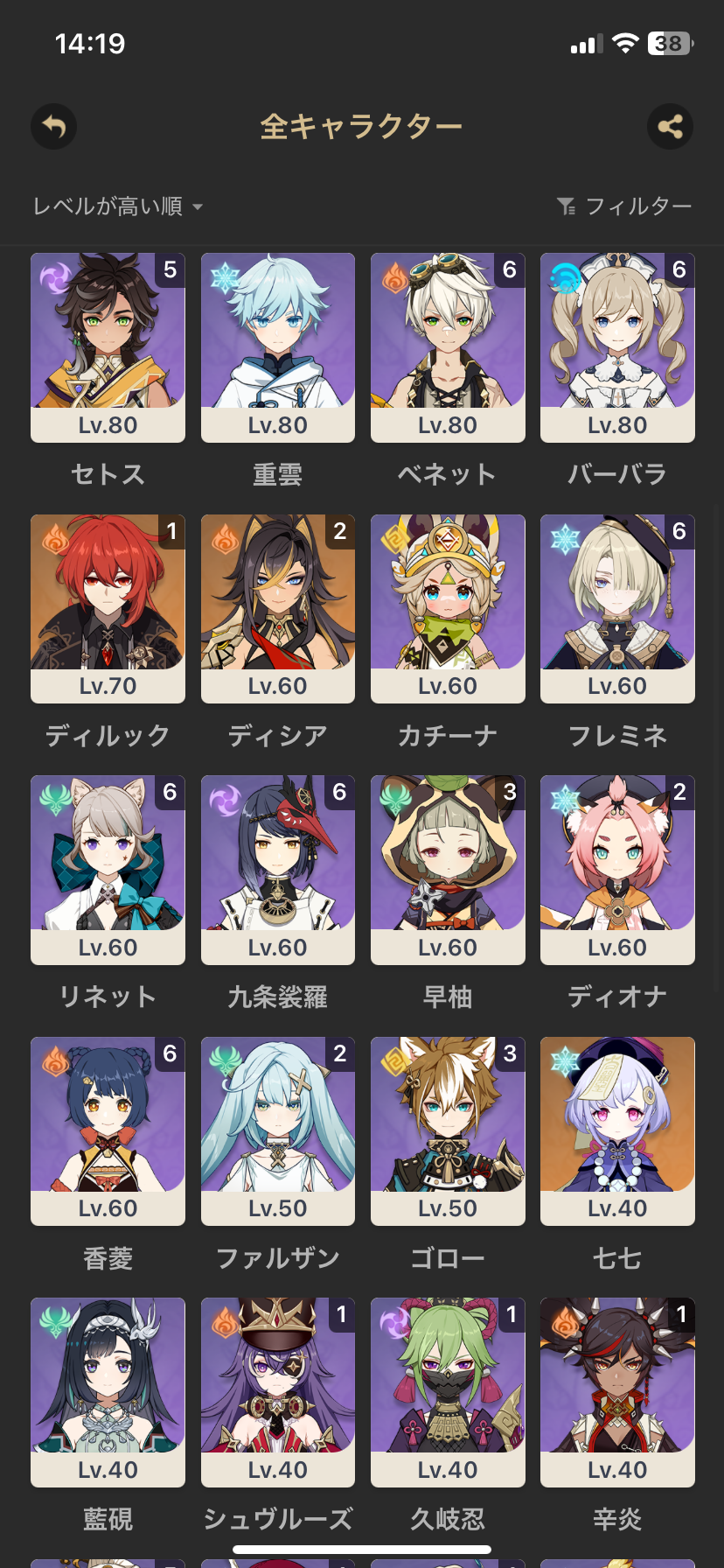Screen dimensions: 724x1568
Task: Go back using the arrow button
Action: [x=54, y=127]
